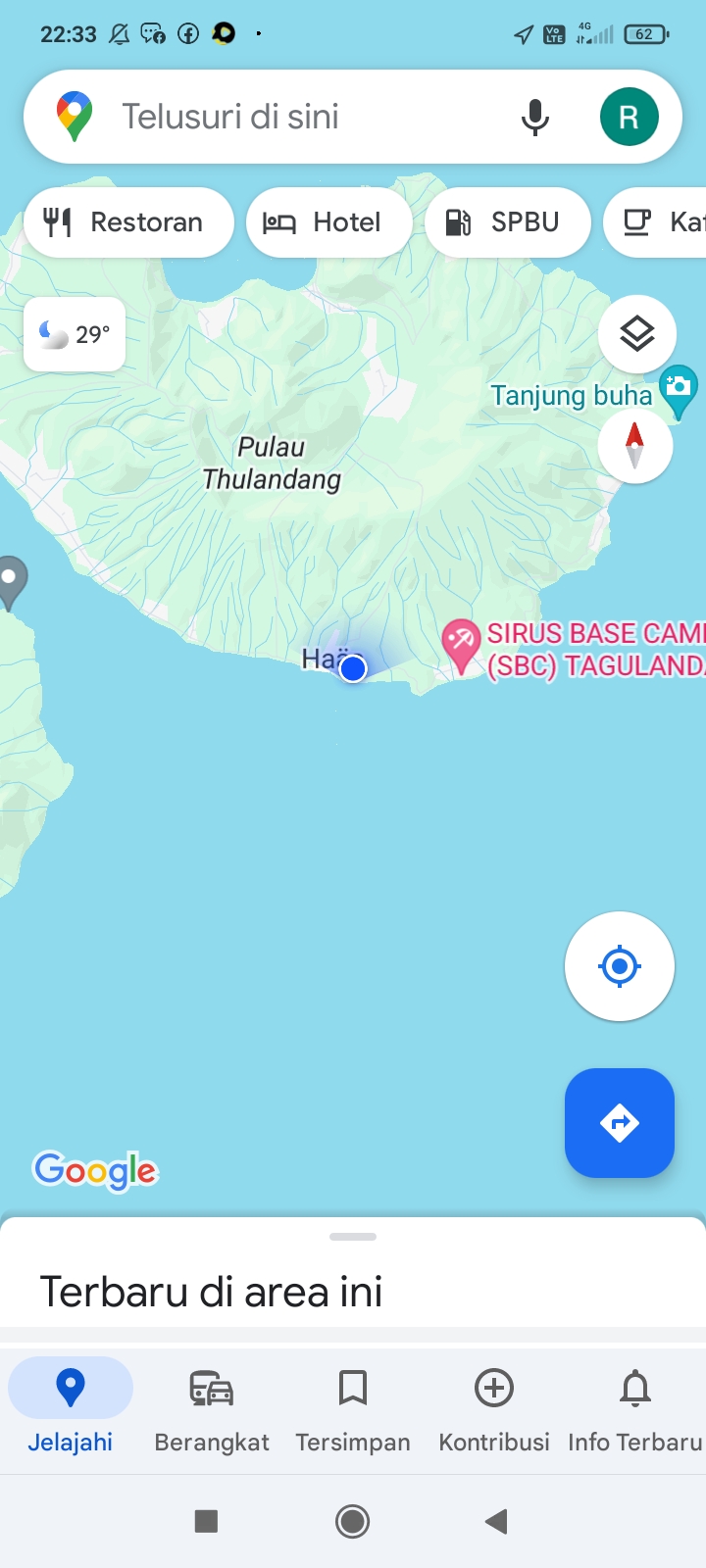The width and height of the screenshot is (706, 1568).
Task: Select the Jelajahi tab
Action: click(x=71, y=1411)
